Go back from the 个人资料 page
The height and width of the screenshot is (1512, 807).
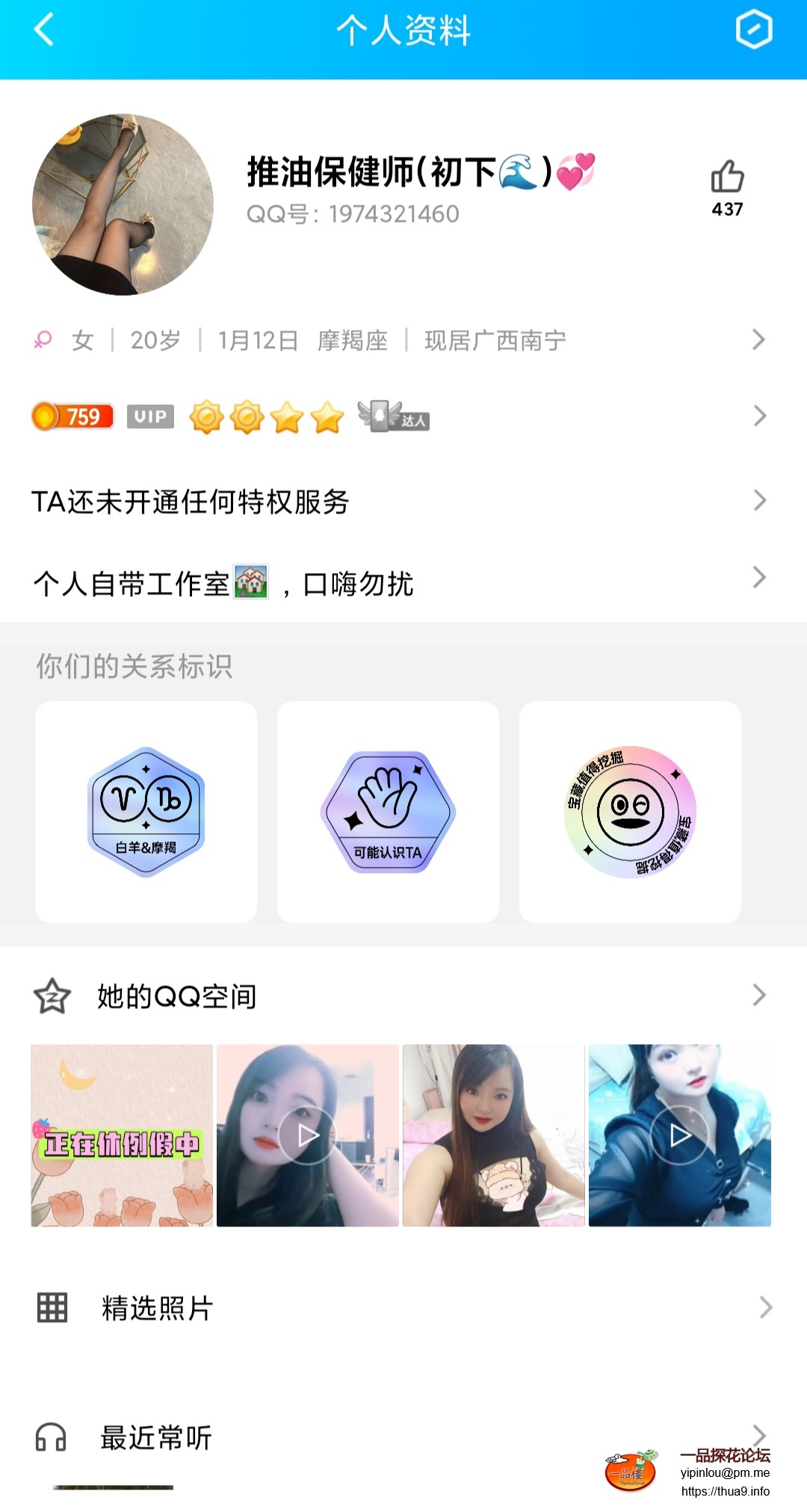coord(45,31)
